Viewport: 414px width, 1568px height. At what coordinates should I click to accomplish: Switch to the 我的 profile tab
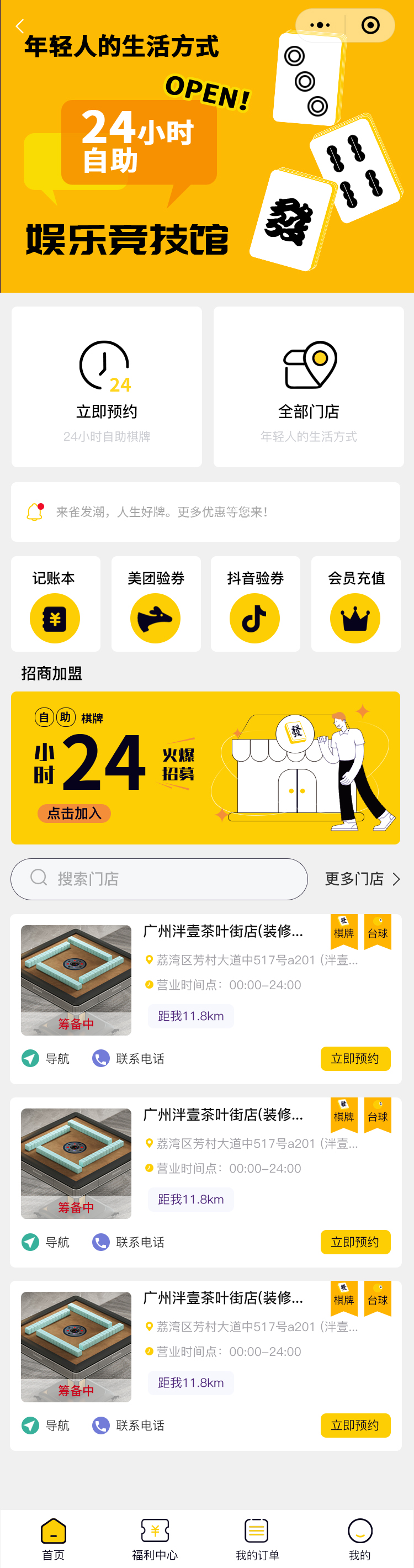359,1538
